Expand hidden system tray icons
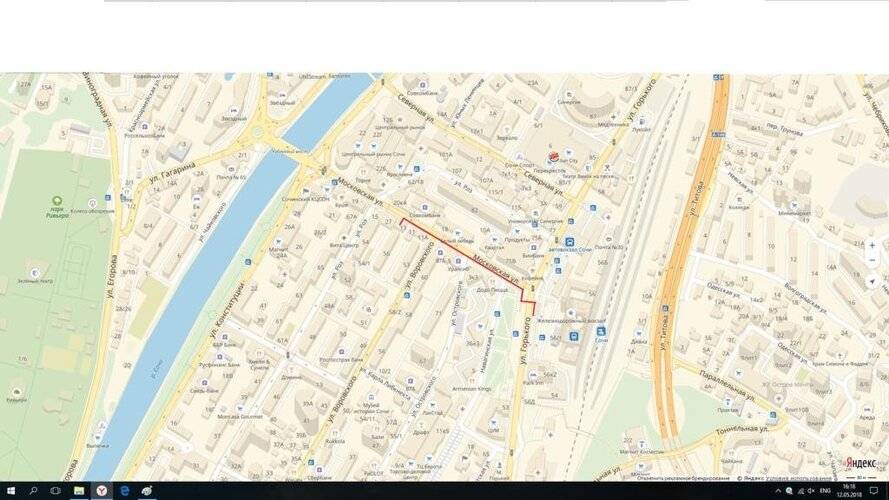Image resolution: width=889 pixels, height=500 pixels. 779,491
